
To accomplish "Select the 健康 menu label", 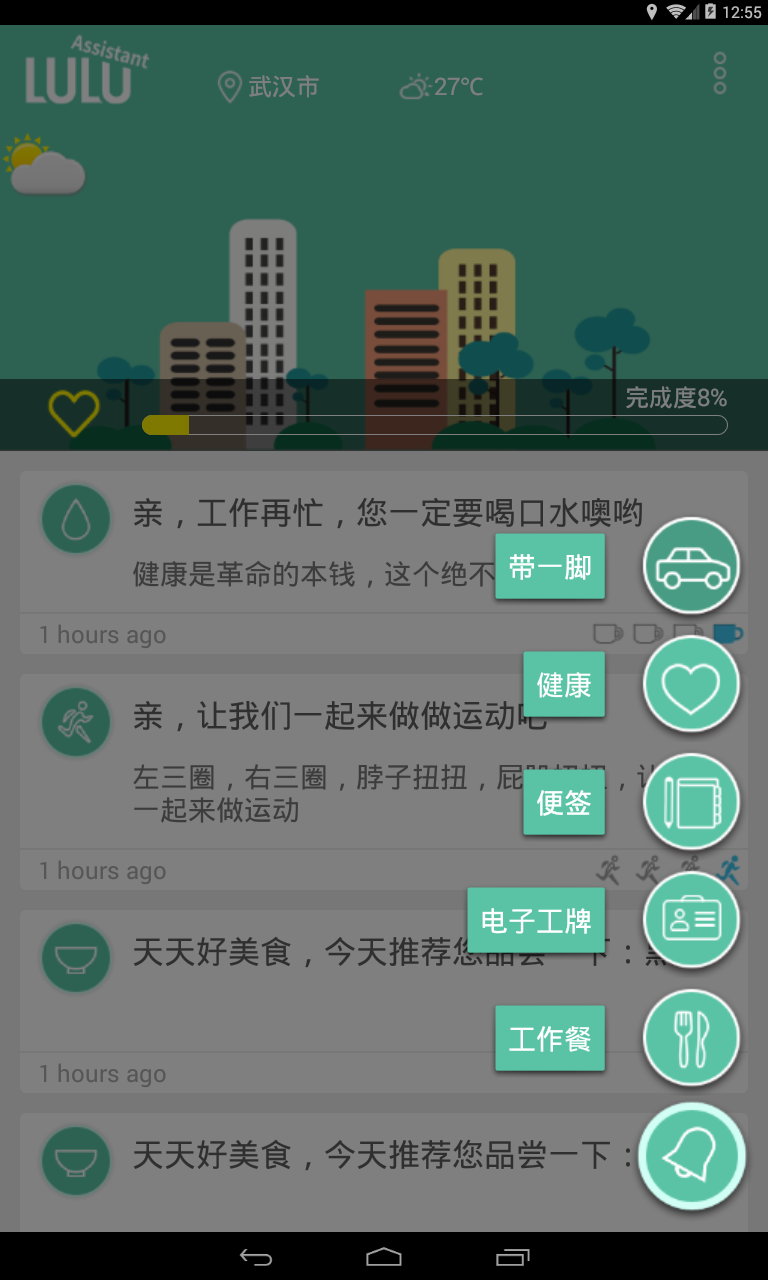I will [x=564, y=684].
